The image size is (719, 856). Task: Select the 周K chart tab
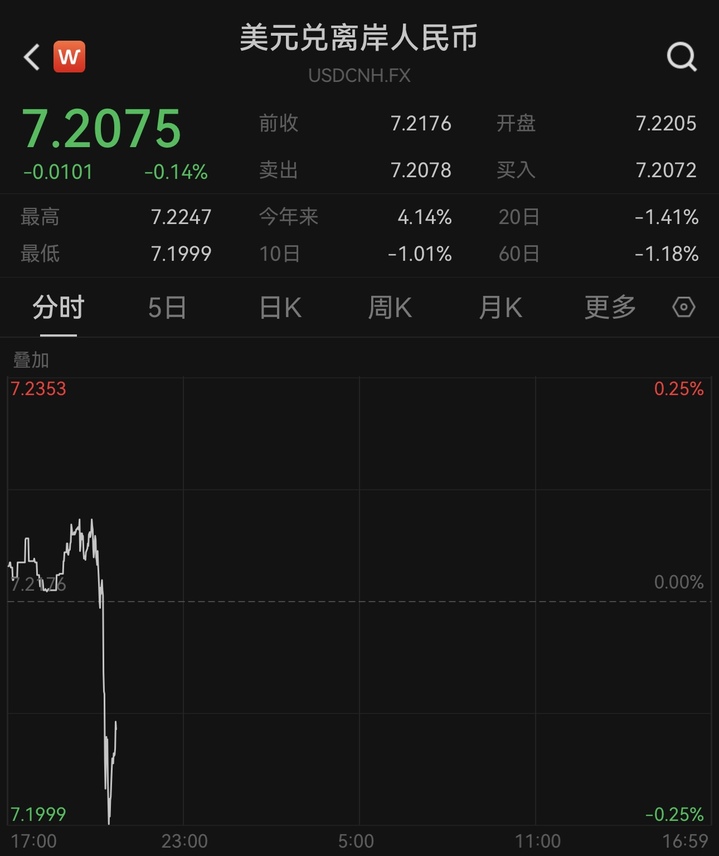[390, 307]
